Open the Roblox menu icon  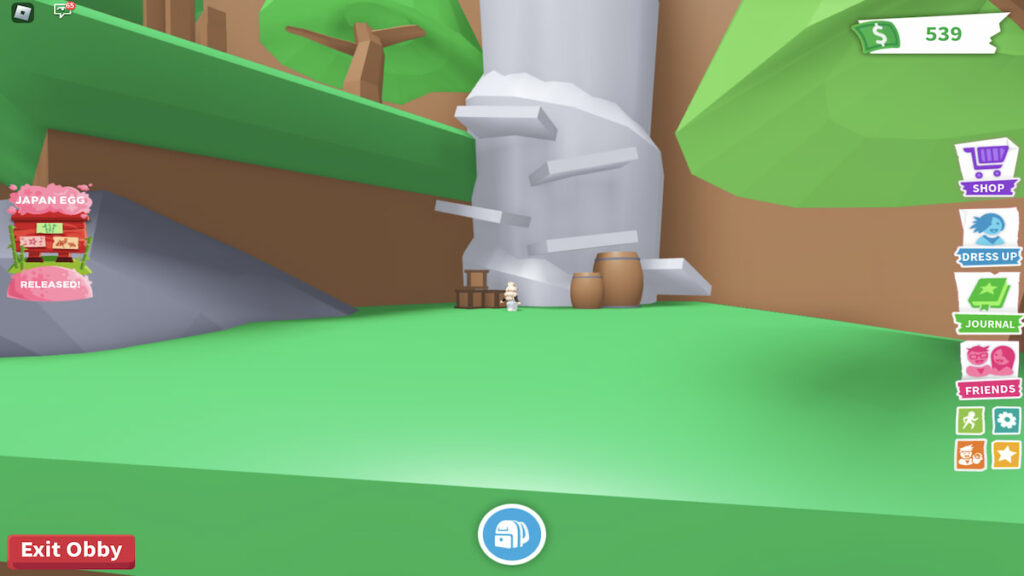22,12
